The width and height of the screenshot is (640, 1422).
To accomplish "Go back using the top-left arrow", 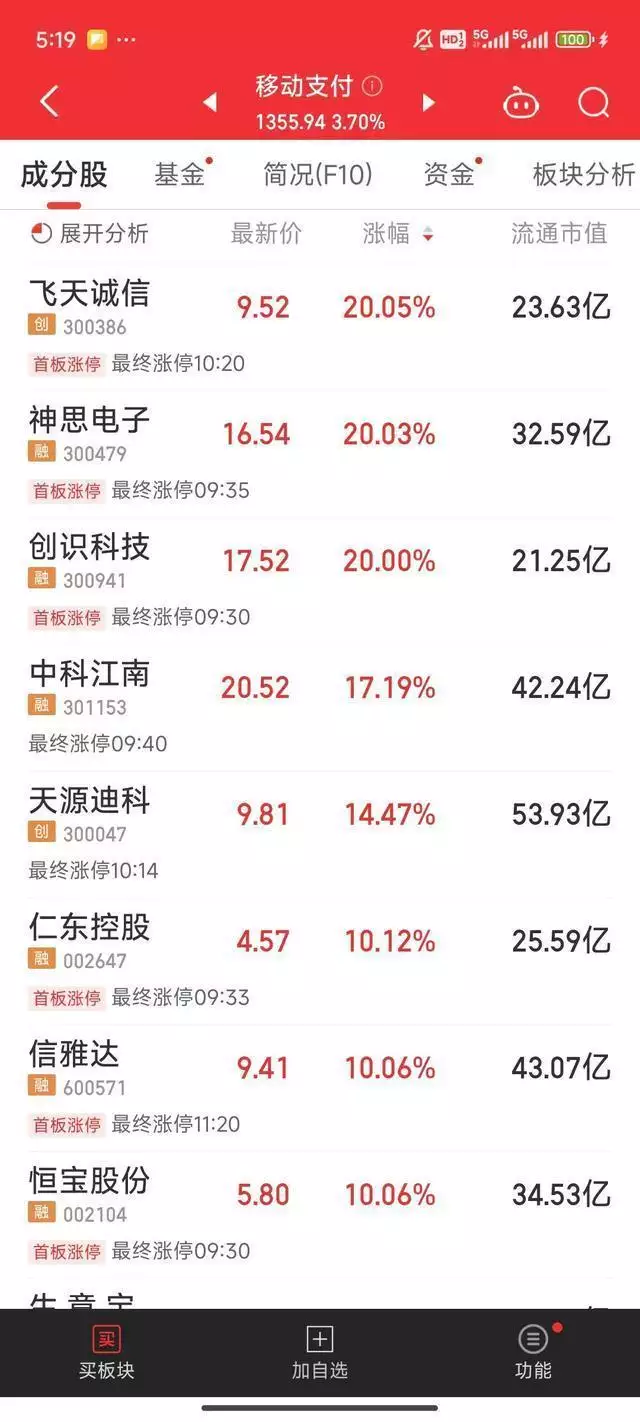I will (49, 101).
